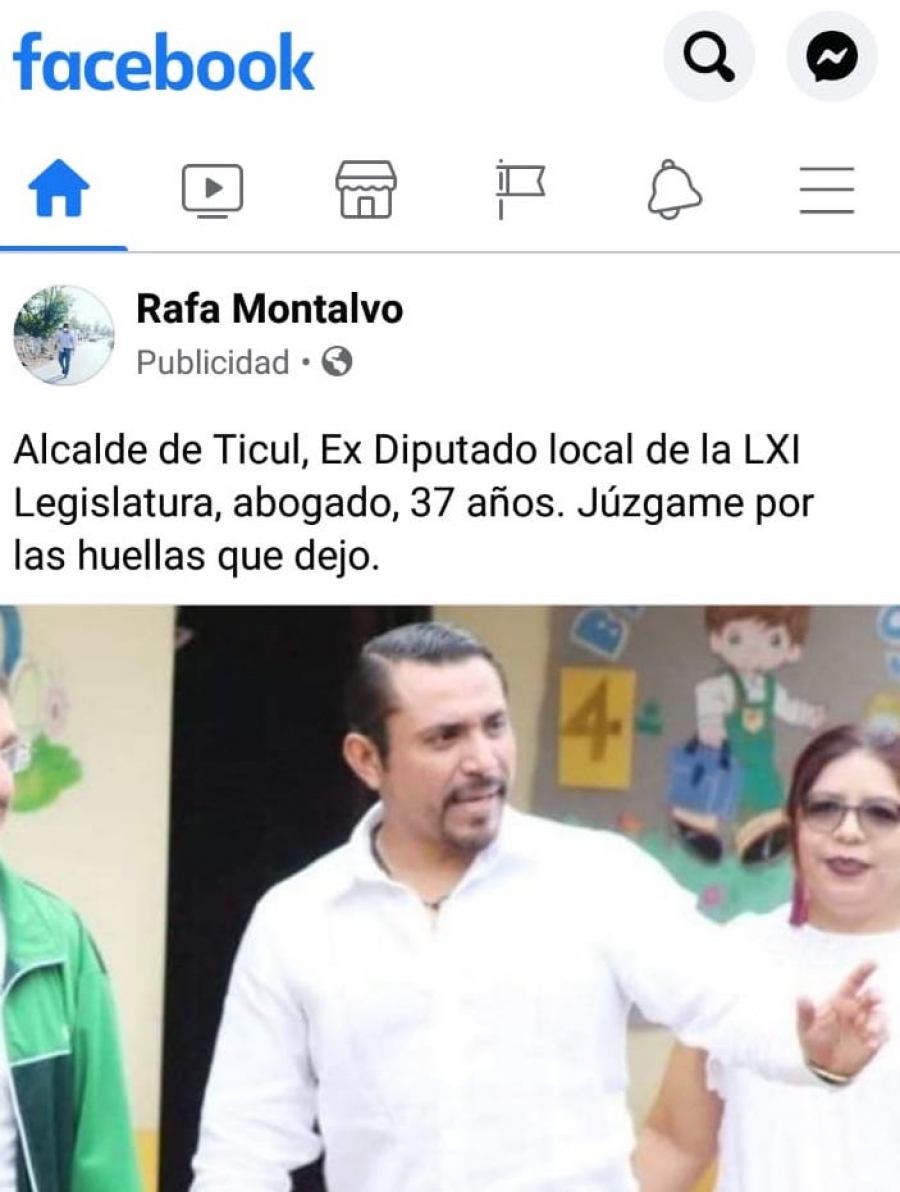Open the notifications bell tab
This screenshot has width=900, height=1192.
click(674, 189)
